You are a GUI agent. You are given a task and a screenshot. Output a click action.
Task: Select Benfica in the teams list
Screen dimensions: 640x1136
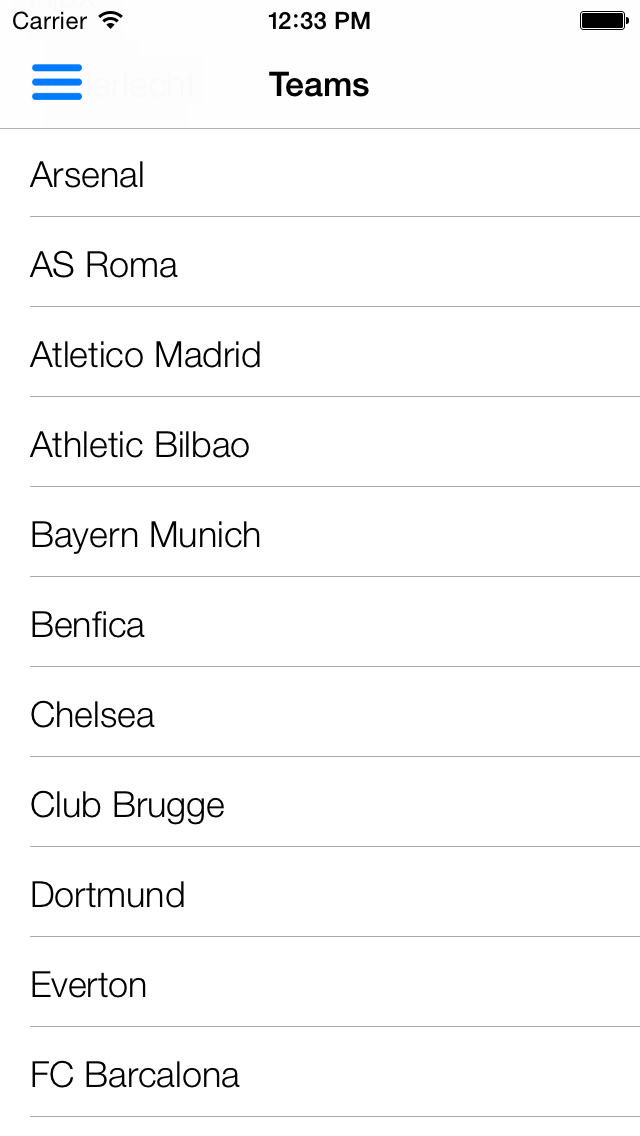click(320, 622)
